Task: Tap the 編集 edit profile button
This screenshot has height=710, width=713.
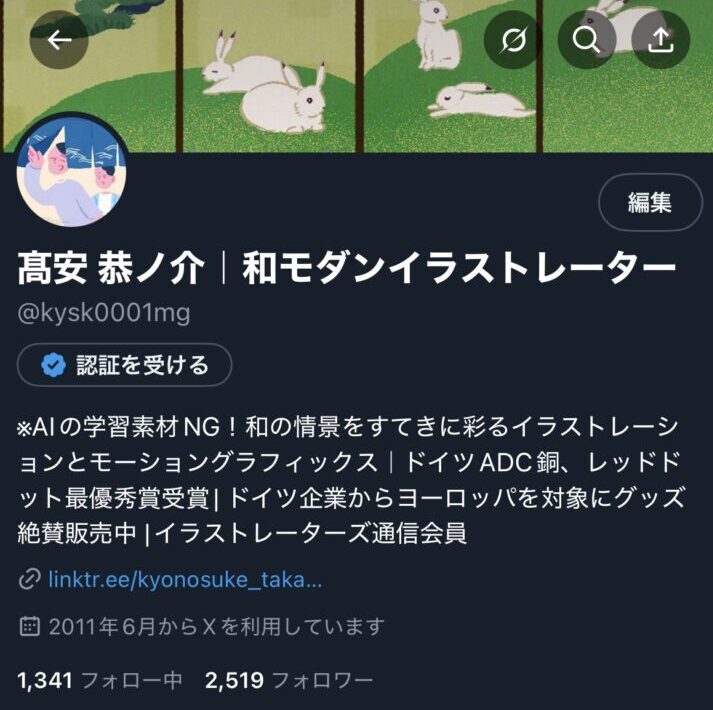Action: tap(650, 203)
